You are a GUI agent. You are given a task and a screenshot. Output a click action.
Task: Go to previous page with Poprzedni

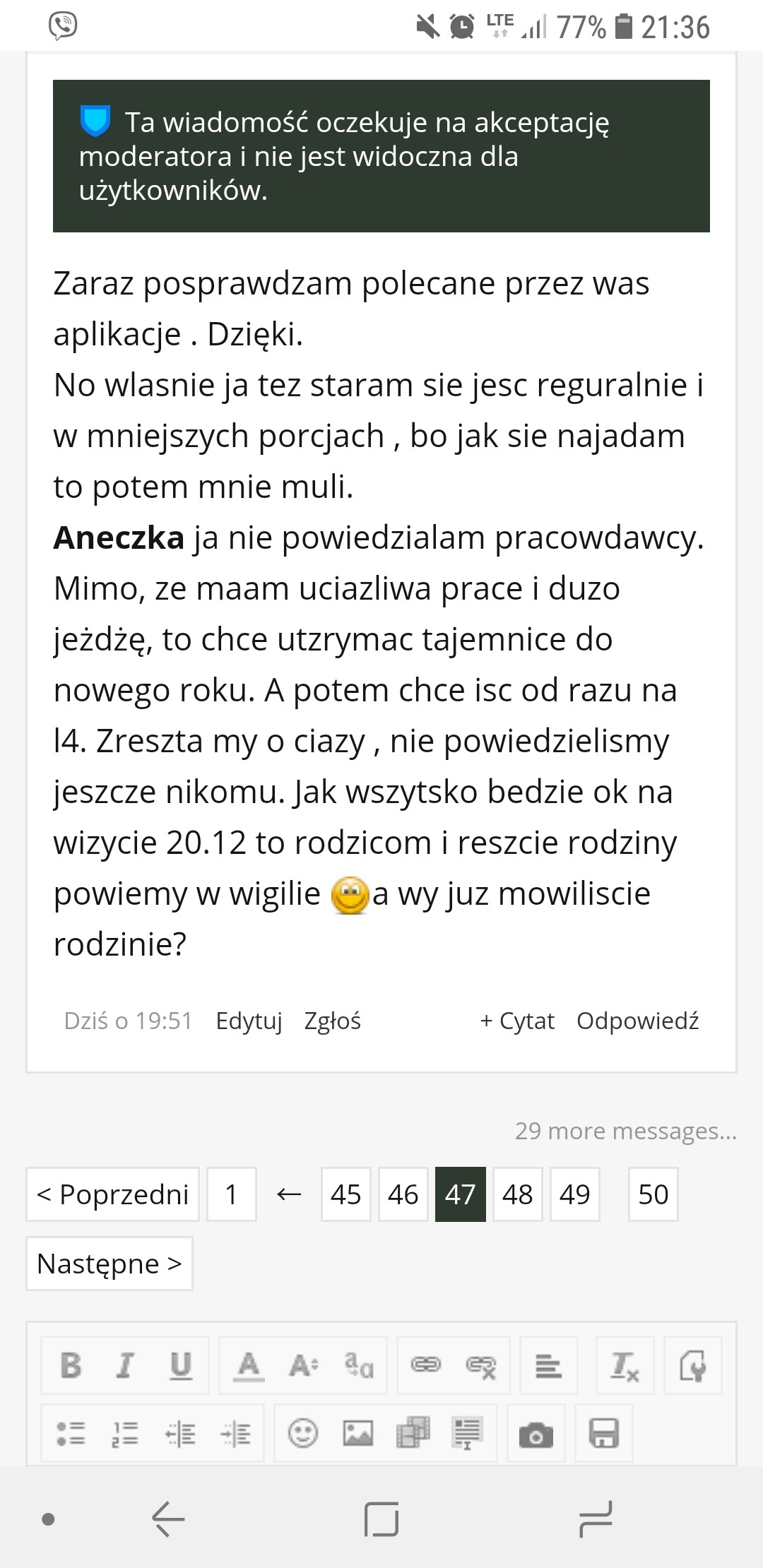coord(113,1194)
